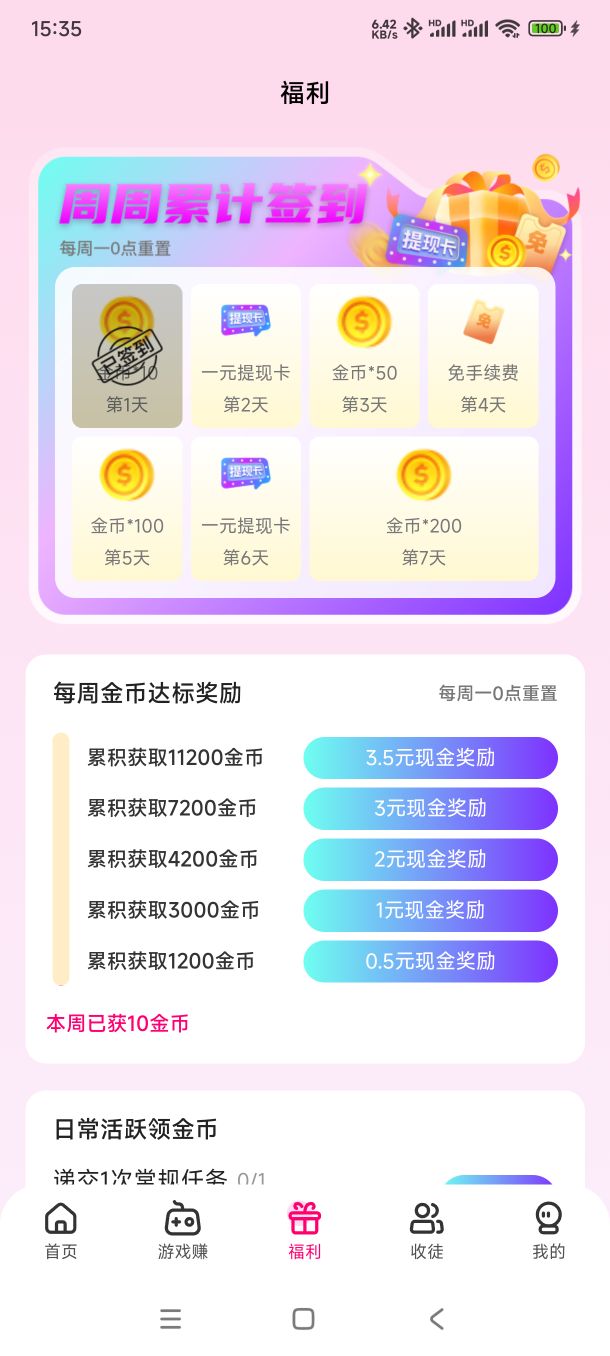Screen dimensions: 610x1356
Task: Go back with the system back button
Action: point(436,1319)
